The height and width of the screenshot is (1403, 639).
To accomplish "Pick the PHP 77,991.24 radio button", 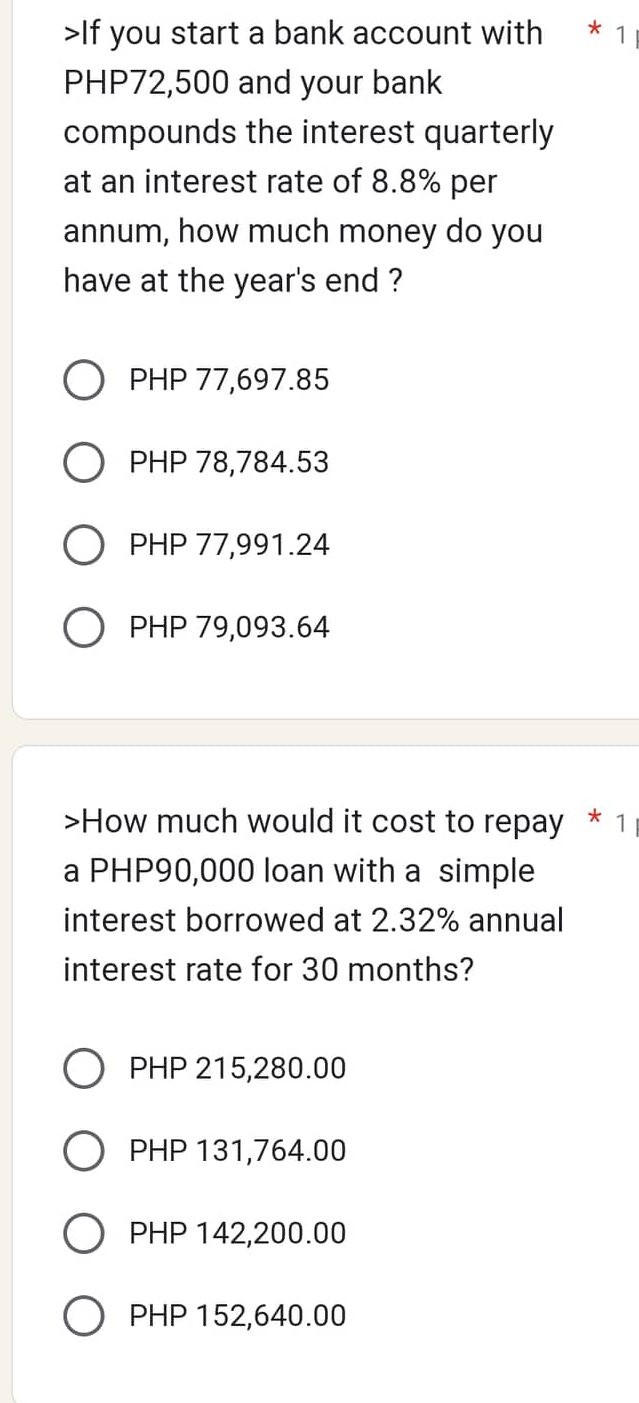I will (85, 546).
